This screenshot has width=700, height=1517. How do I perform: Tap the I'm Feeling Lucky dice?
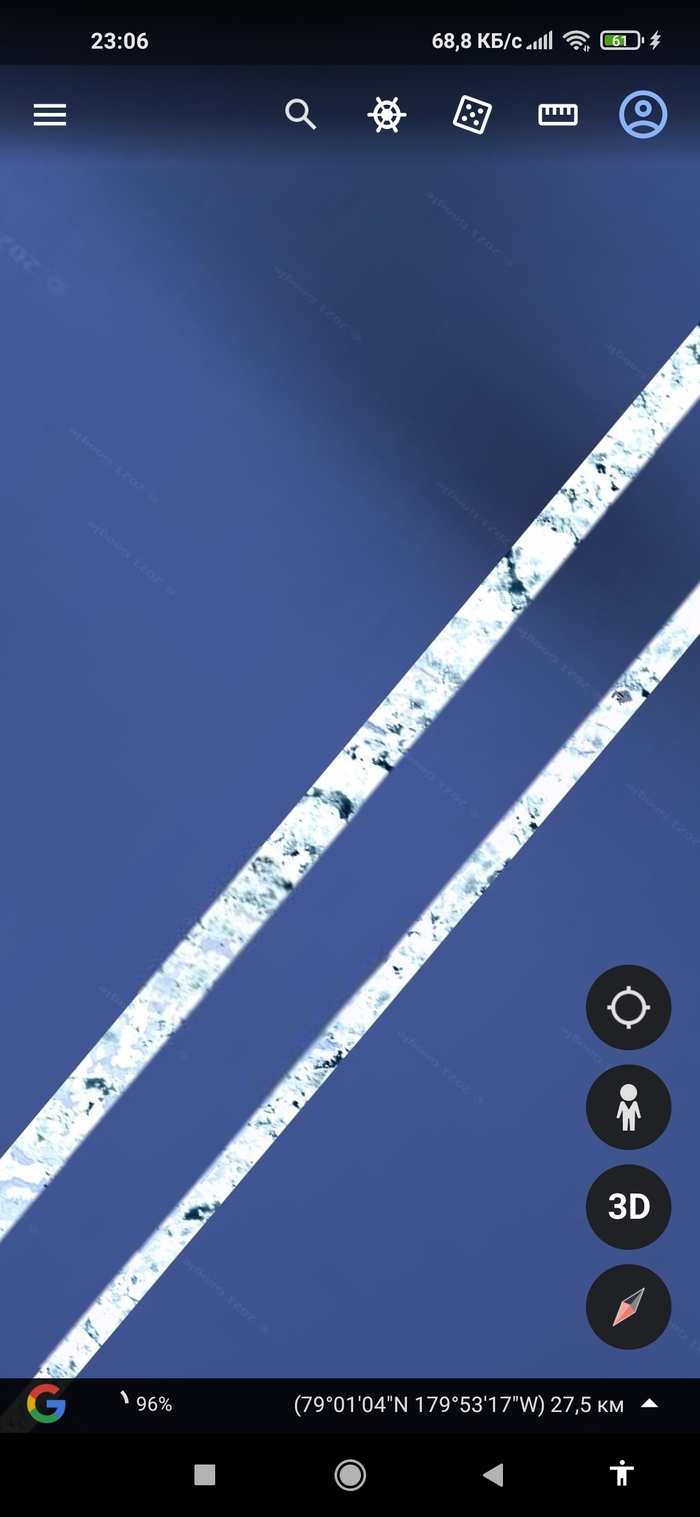[472, 115]
